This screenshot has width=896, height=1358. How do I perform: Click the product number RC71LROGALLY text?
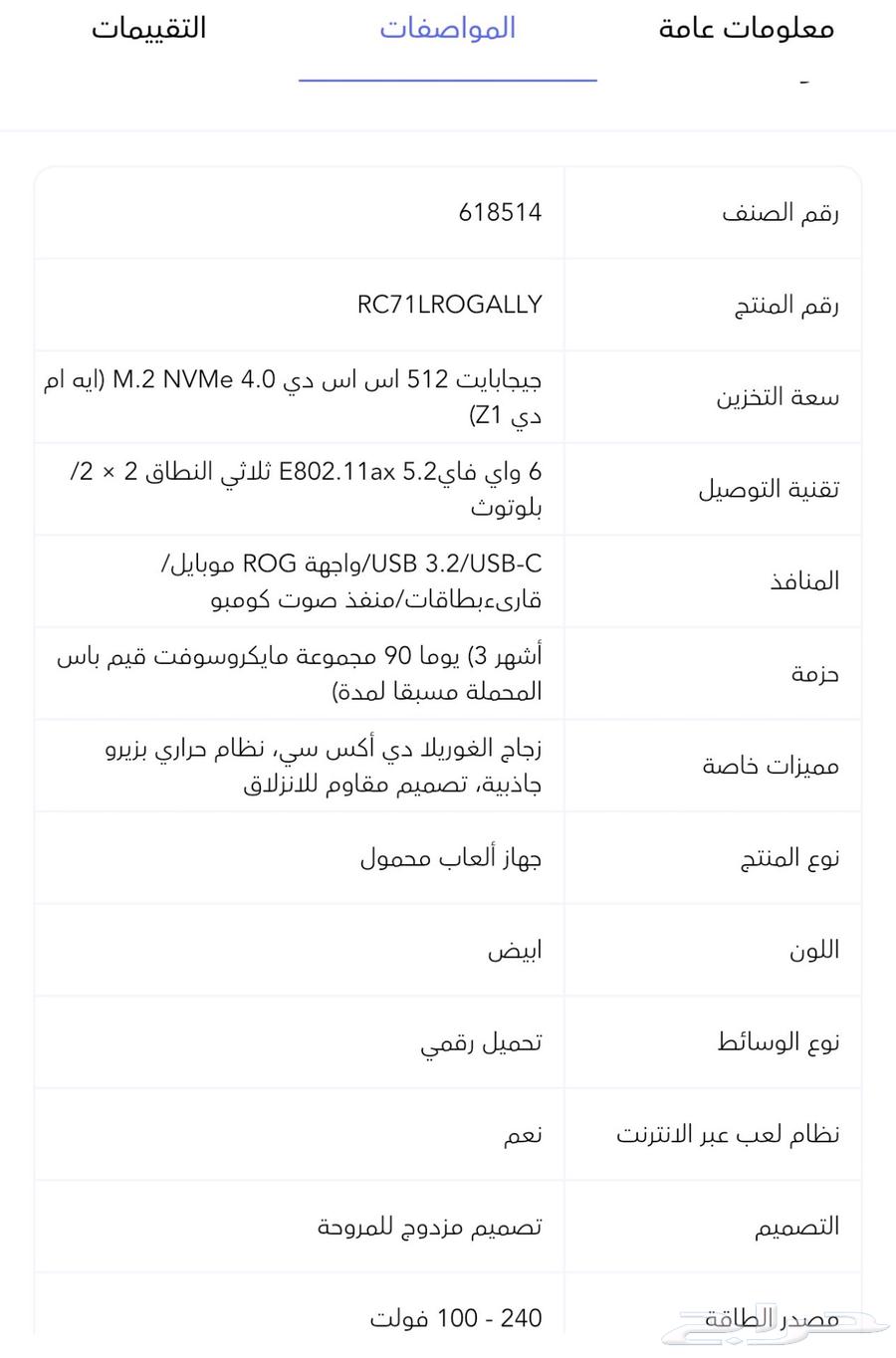tap(450, 305)
